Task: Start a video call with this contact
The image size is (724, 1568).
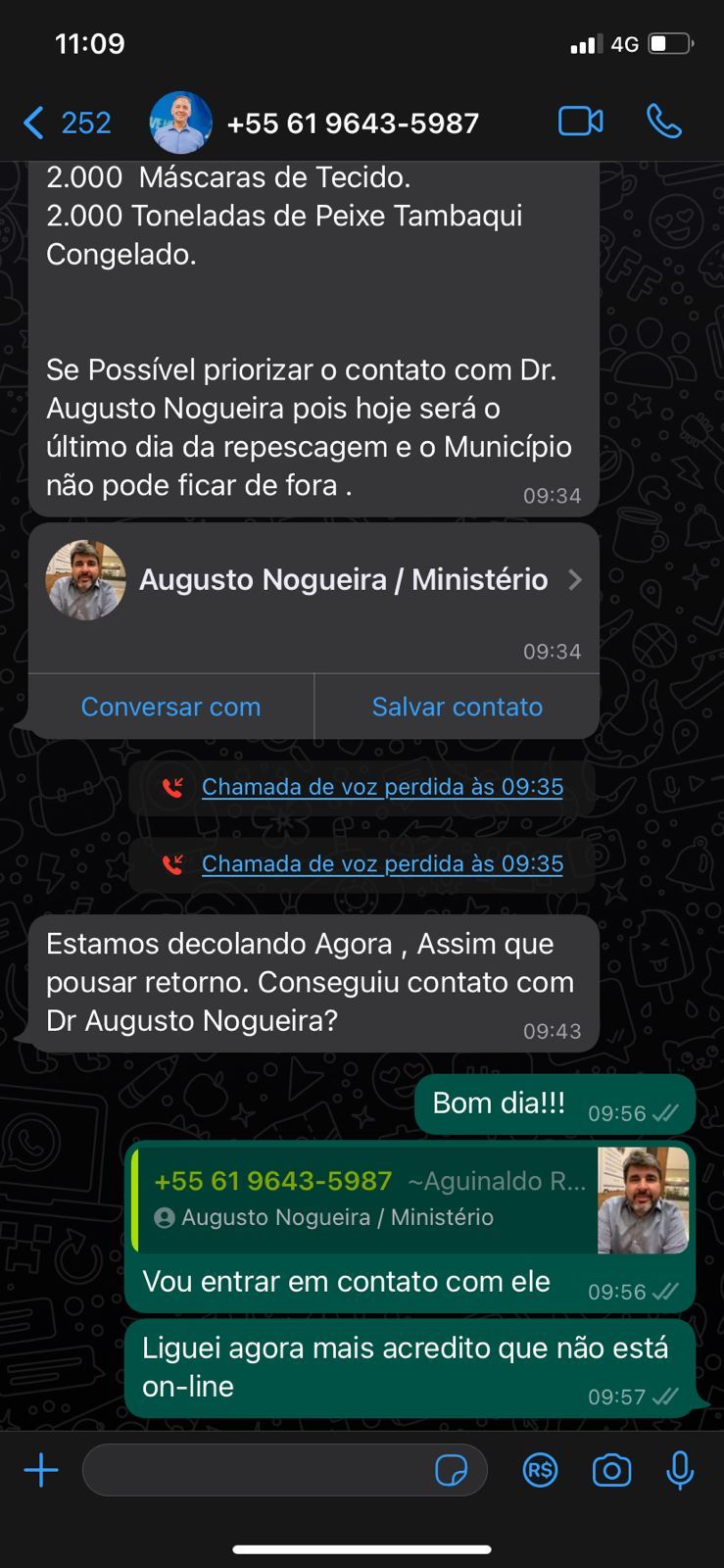Action: pyautogui.click(x=580, y=122)
